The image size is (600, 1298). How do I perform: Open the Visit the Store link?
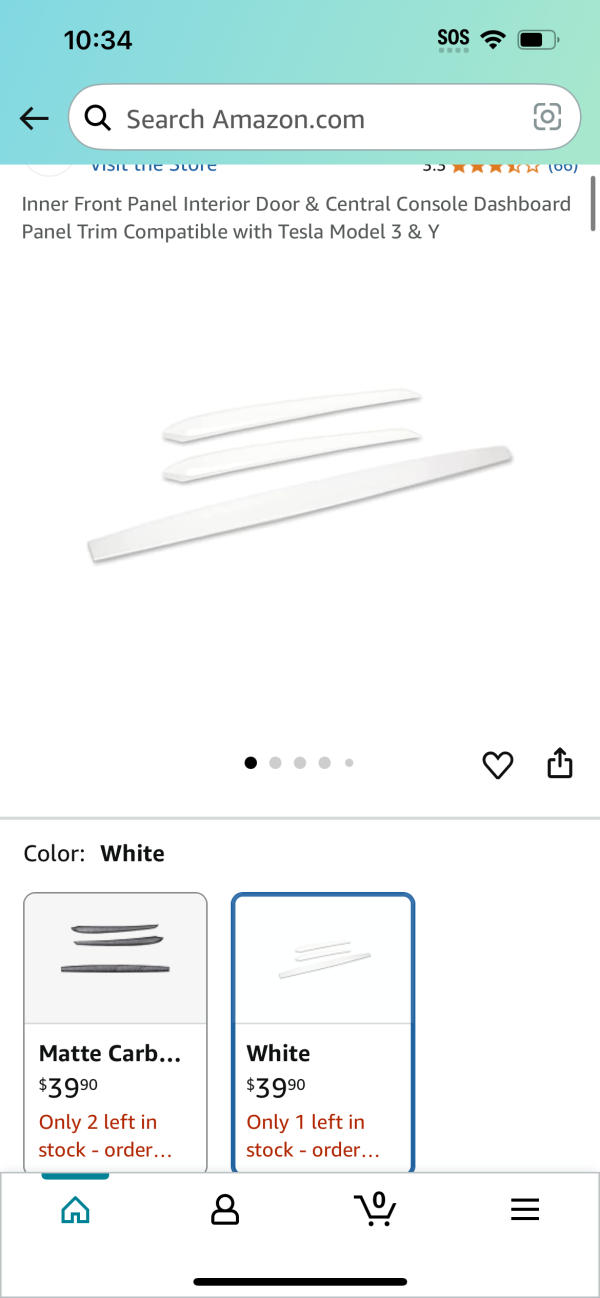[x=153, y=167]
